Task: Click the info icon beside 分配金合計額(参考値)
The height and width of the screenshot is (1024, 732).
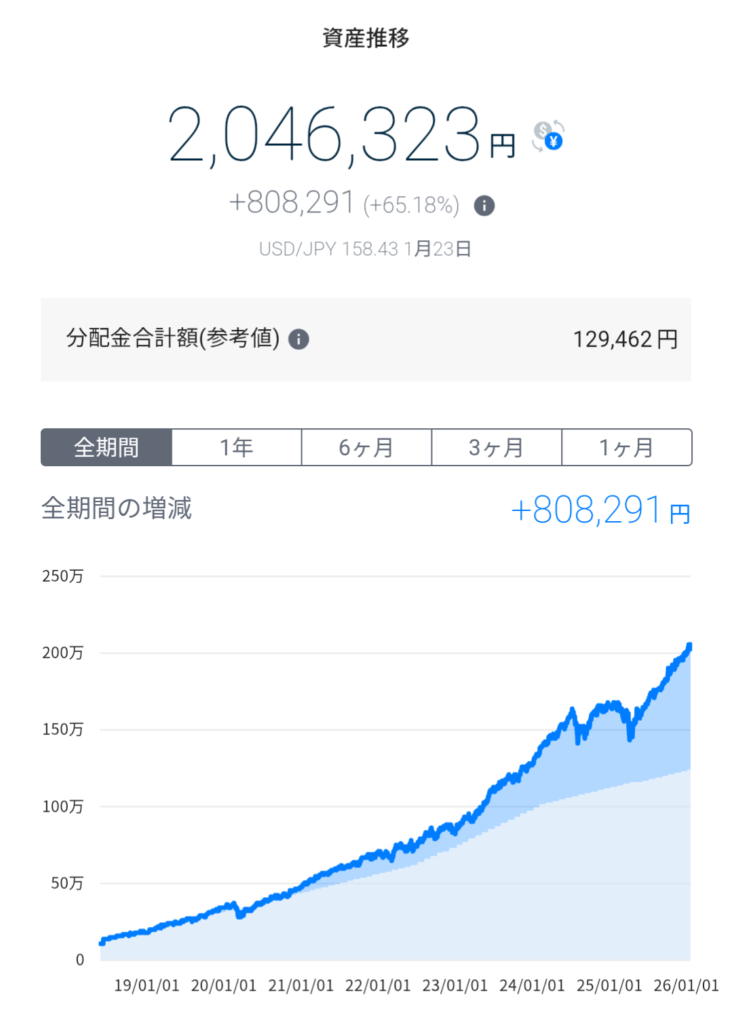Action: (x=297, y=339)
